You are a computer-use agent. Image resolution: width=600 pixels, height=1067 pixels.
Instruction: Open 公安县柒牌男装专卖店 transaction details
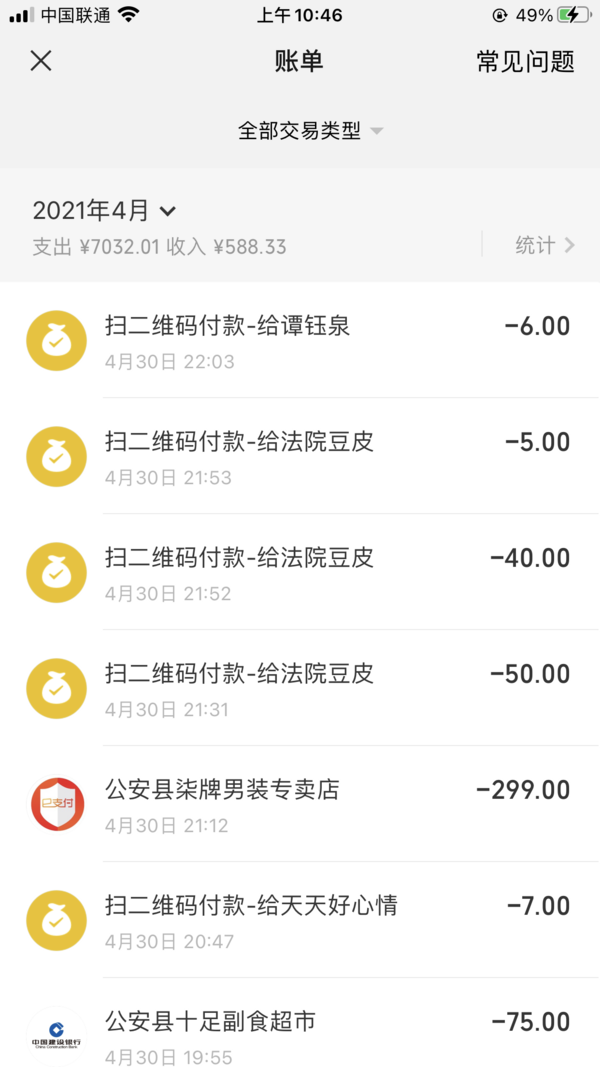click(x=300, y=804)
